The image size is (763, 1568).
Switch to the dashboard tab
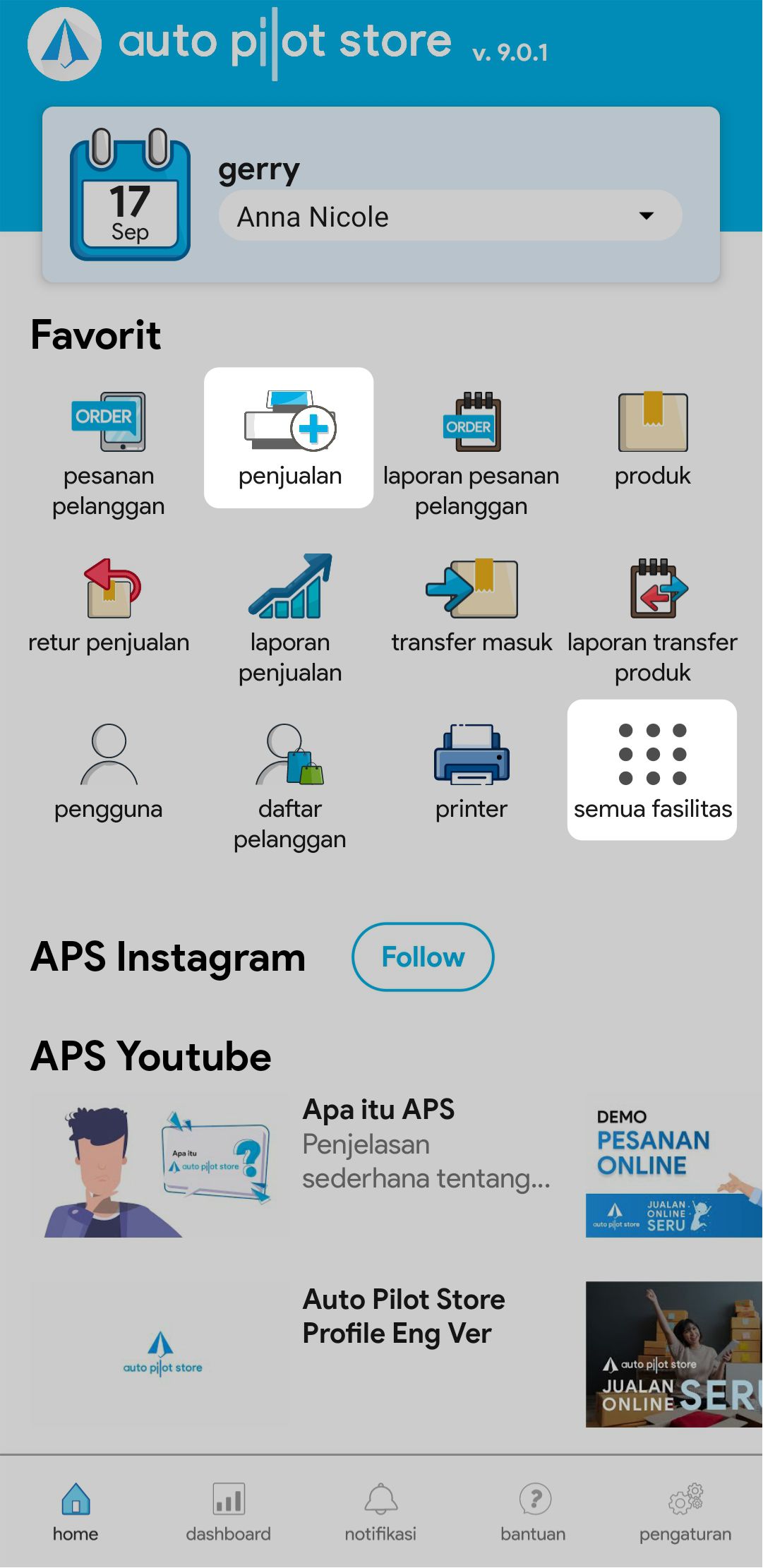pos(228,1511)
